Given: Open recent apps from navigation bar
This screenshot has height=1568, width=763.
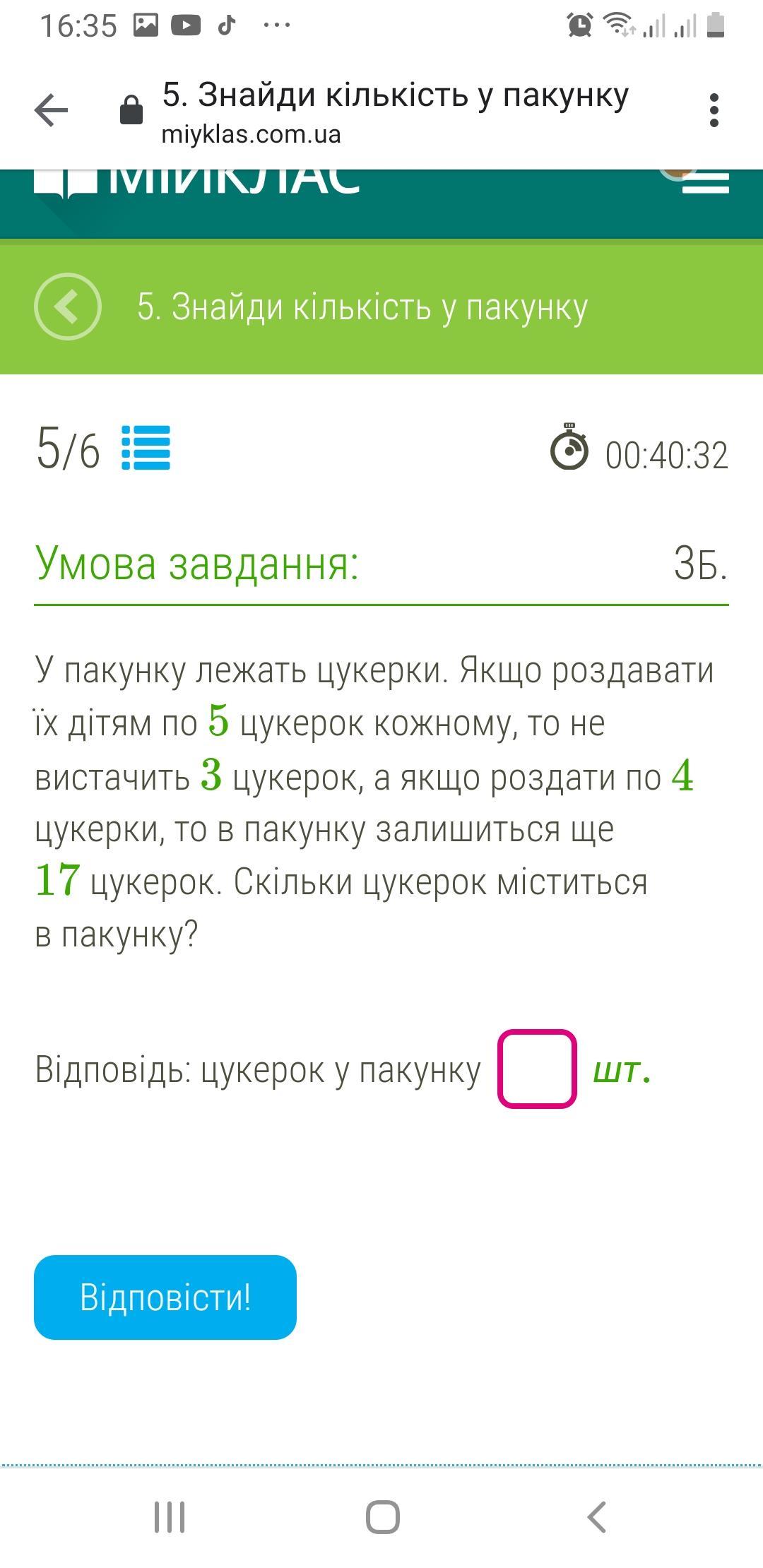Looking at the screenshot, I should tap(170, 1517).
